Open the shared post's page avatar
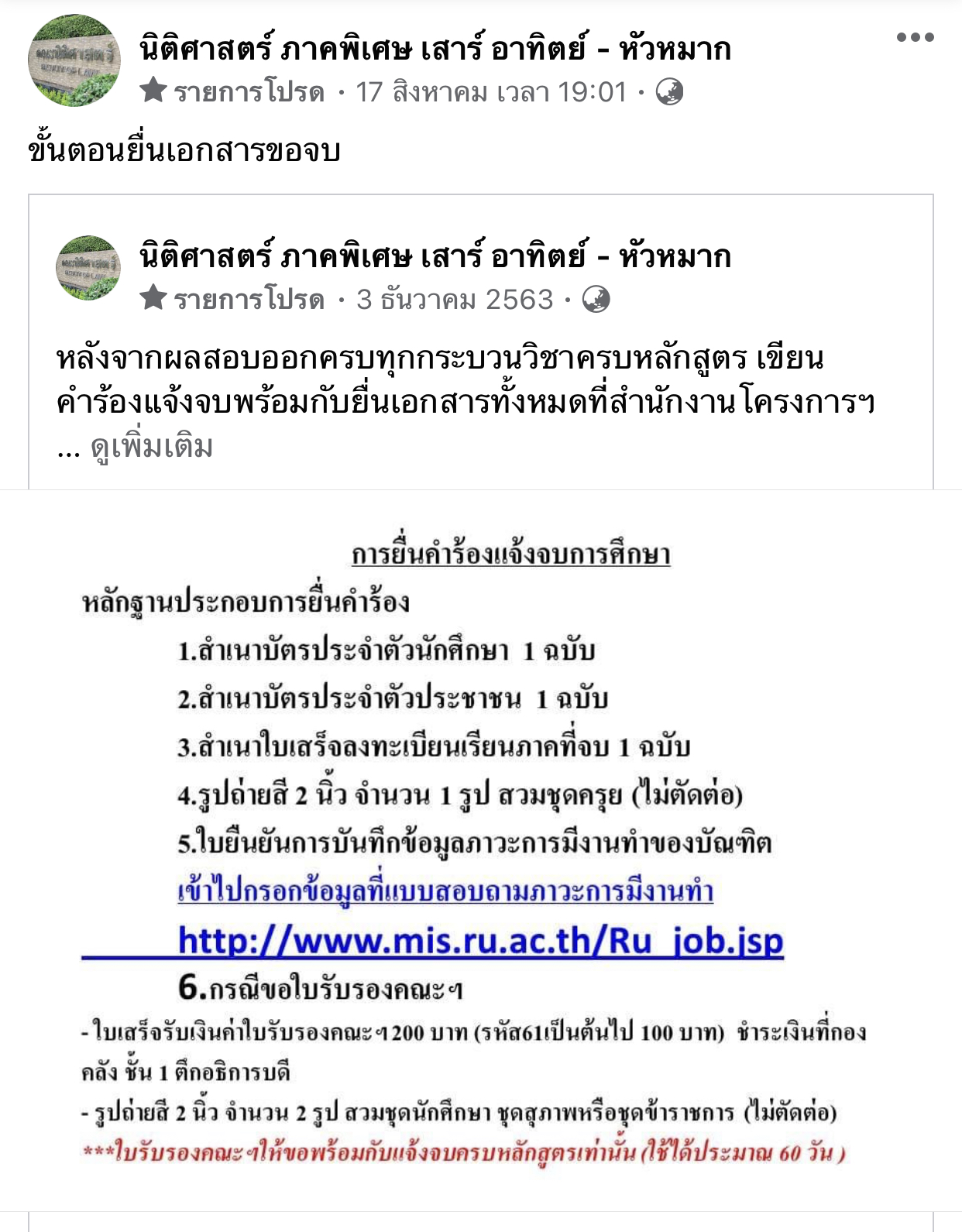 pyautogui.click(x=88, y=267)
